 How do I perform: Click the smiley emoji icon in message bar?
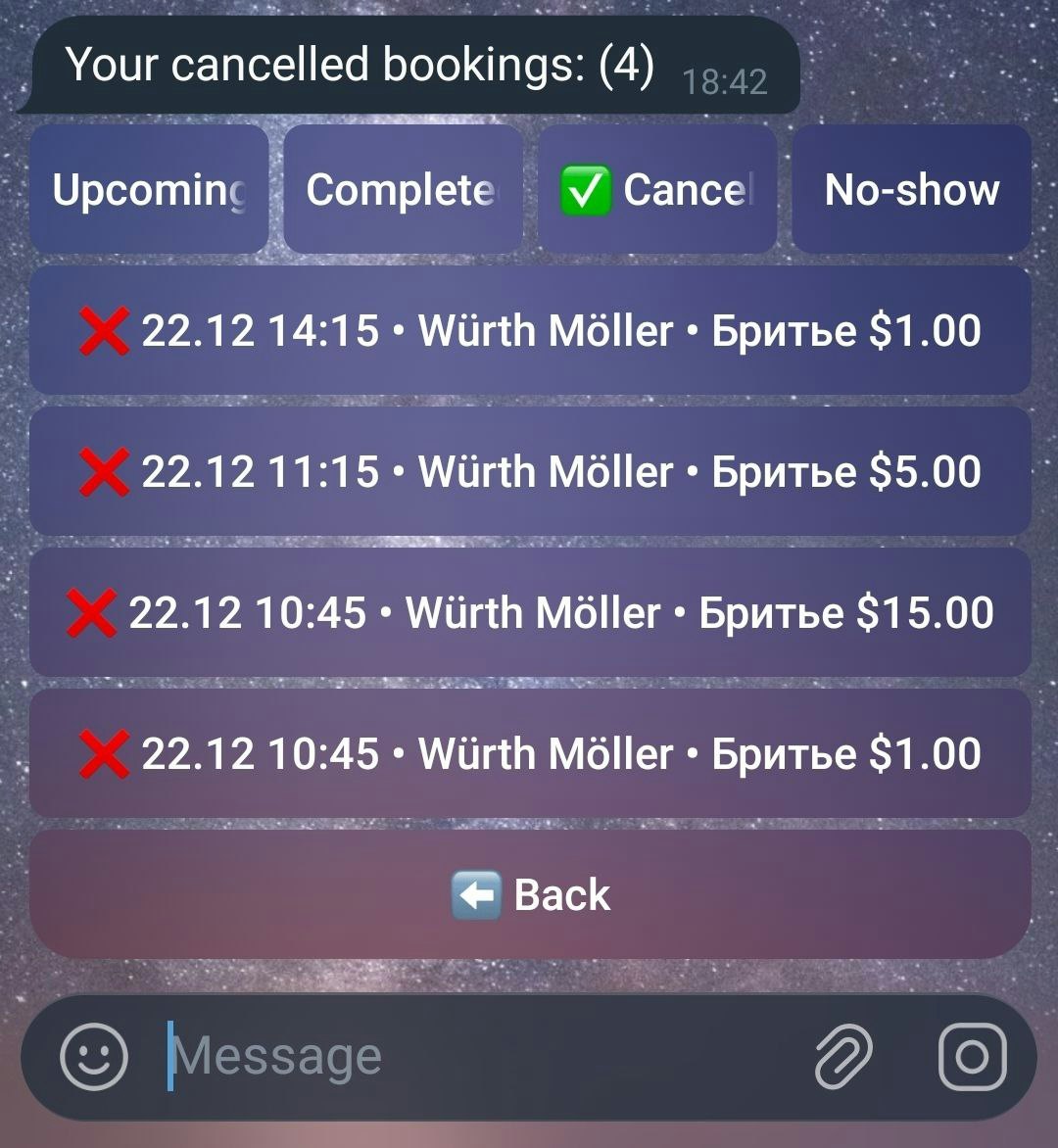pos(95,1054)
